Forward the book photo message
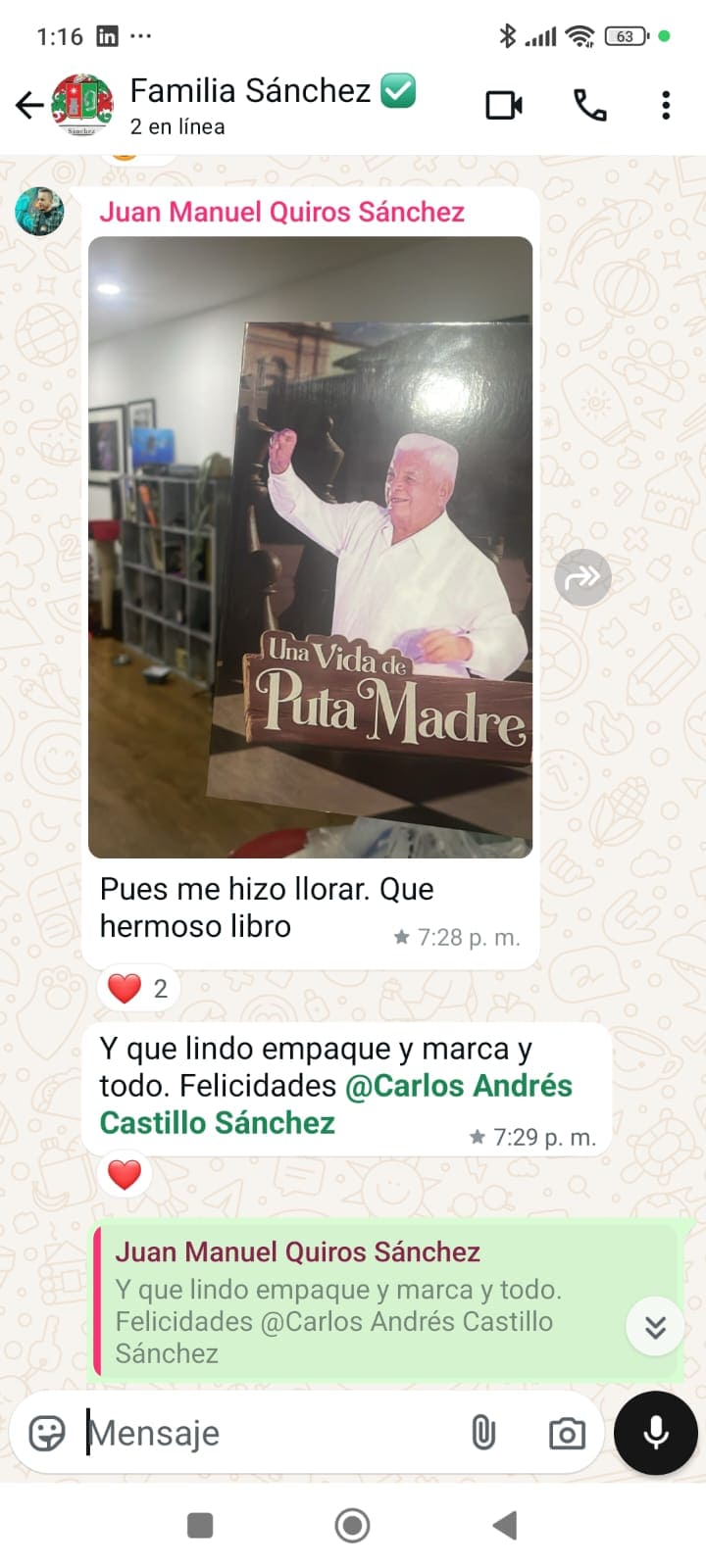 pyautogui.click(x=582, y=577)
